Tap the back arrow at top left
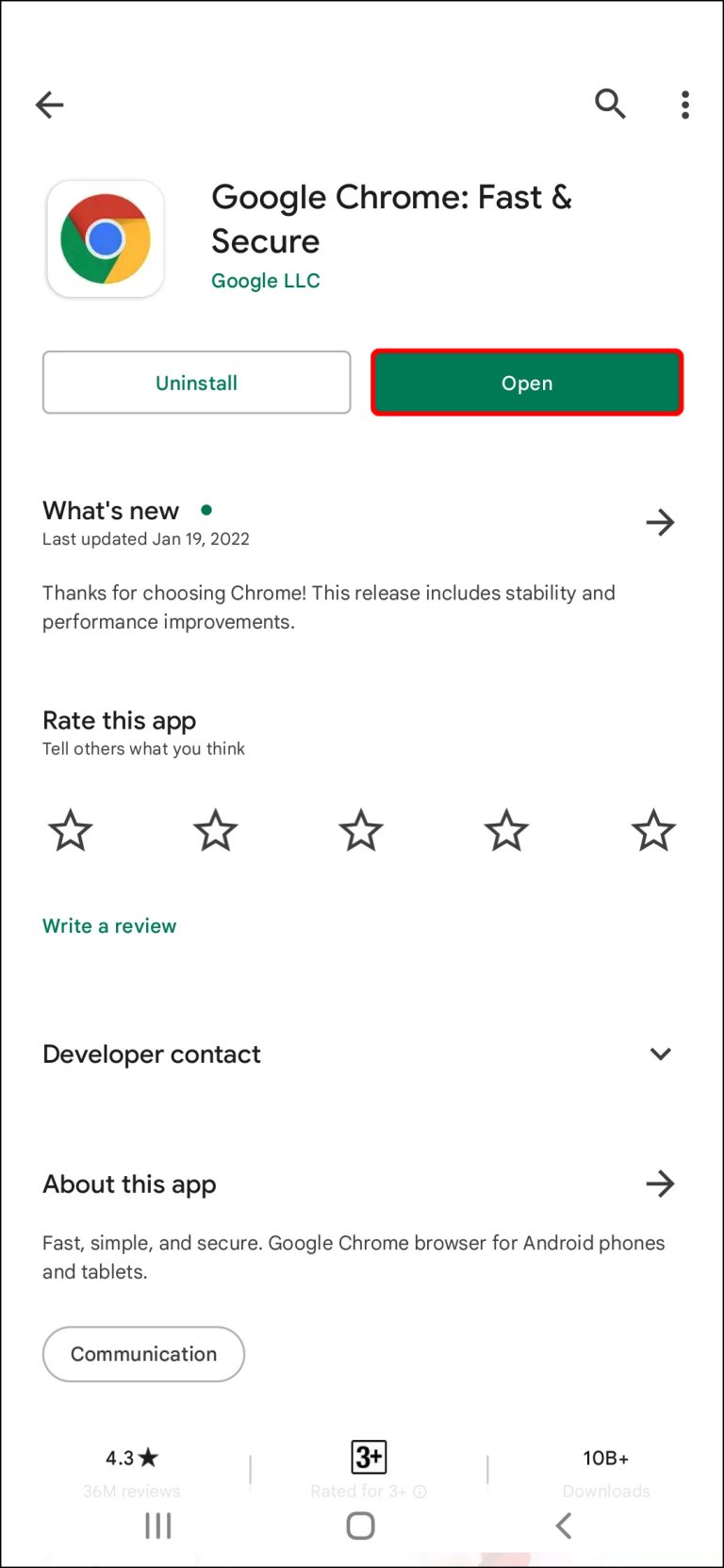Screen dimensions: 724x1568 [49, 105]
